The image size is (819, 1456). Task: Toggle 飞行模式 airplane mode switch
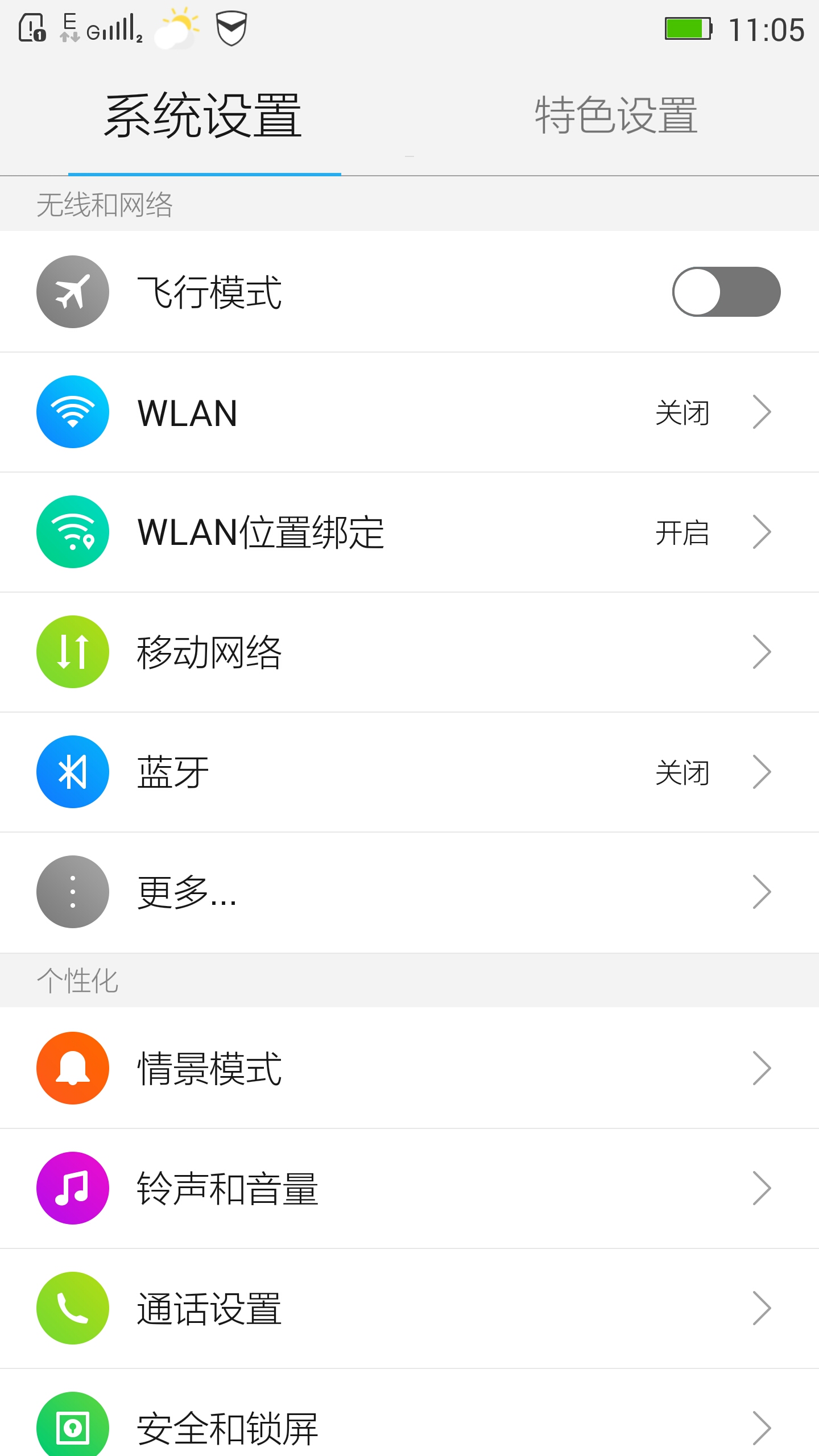[726, 292]
